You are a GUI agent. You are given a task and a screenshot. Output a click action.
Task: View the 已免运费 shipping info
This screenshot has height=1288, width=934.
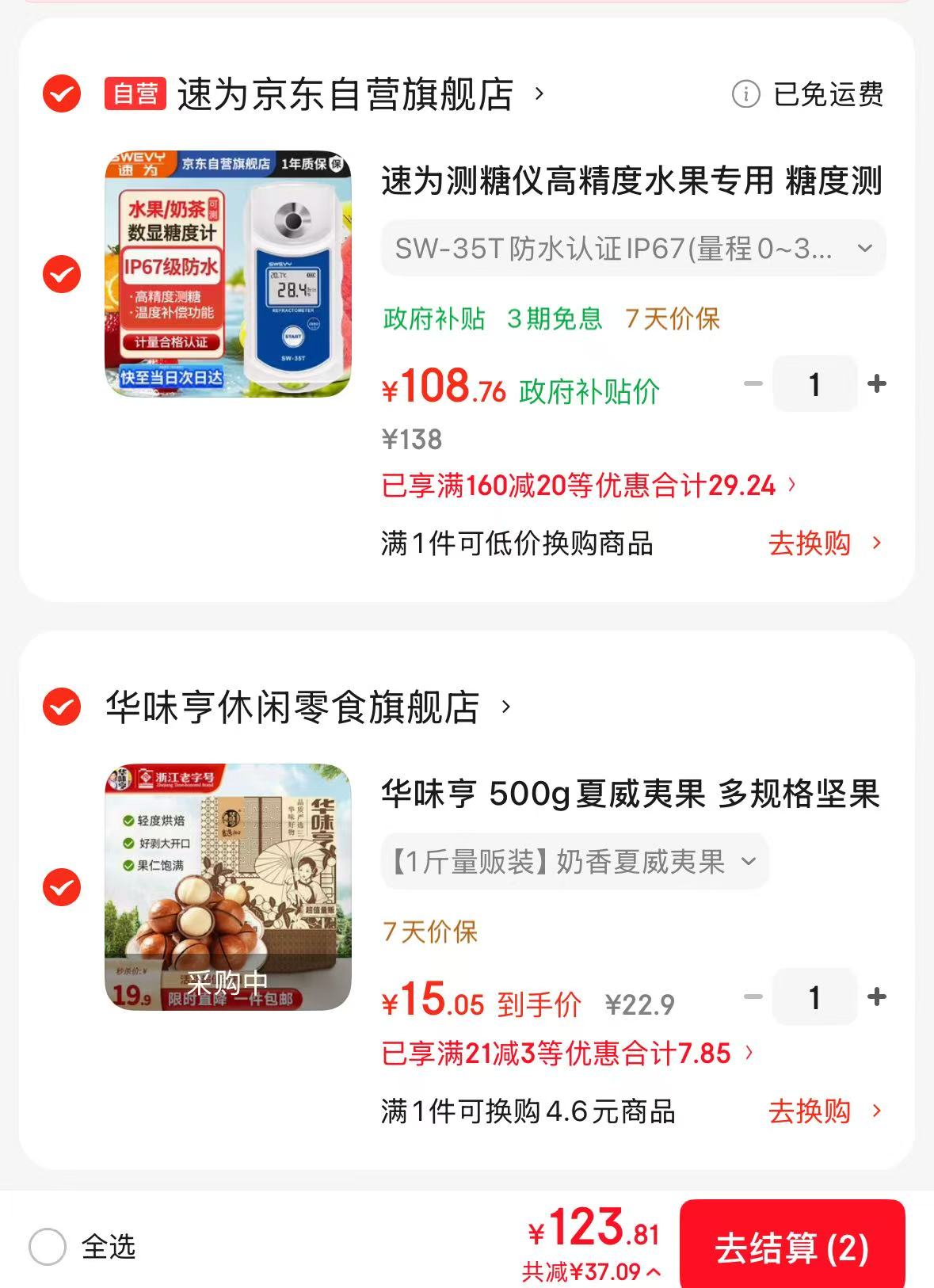pyautogui.click(x=808, y=94)
